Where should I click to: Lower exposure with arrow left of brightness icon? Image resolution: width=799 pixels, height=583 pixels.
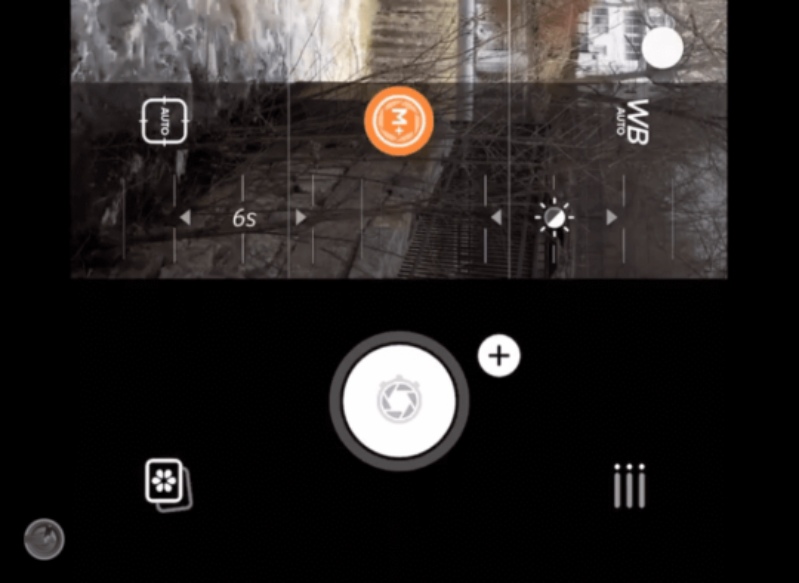point(496,218)
